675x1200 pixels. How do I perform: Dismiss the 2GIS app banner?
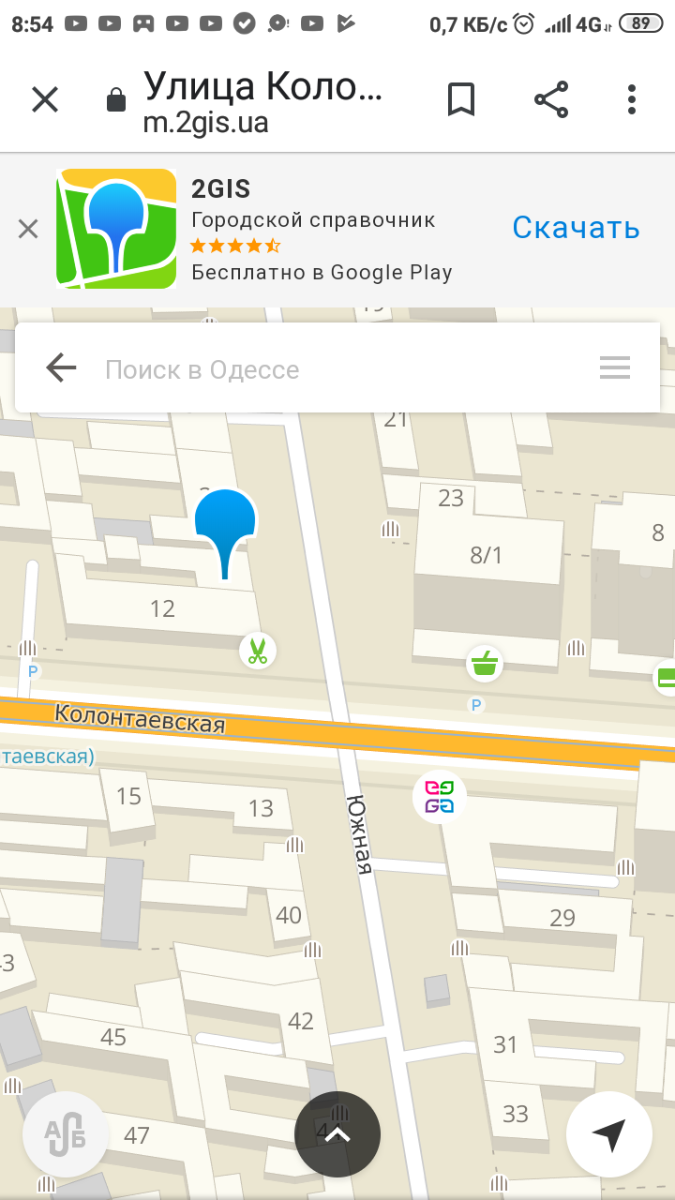(x=28, y=229)
